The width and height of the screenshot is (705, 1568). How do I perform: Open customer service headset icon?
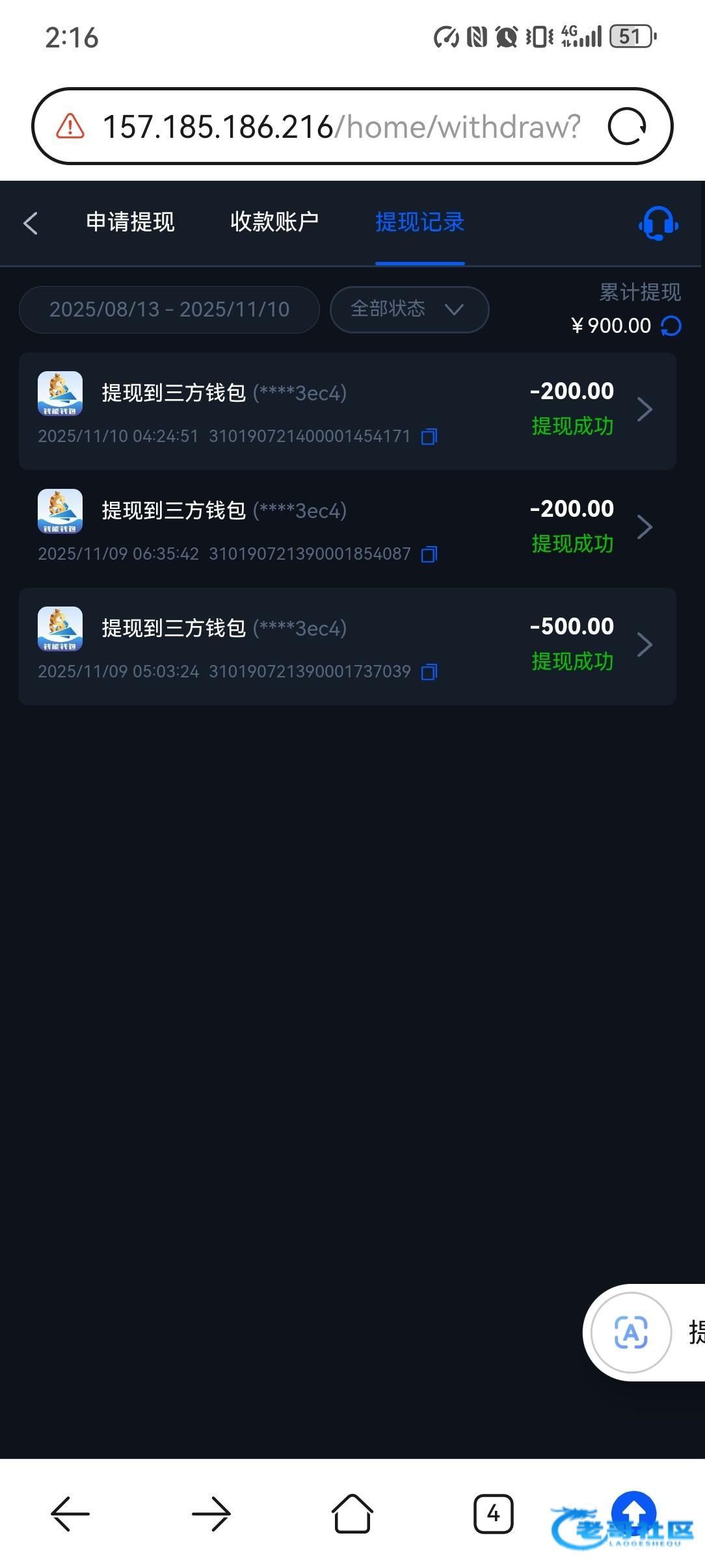point(658,224)
